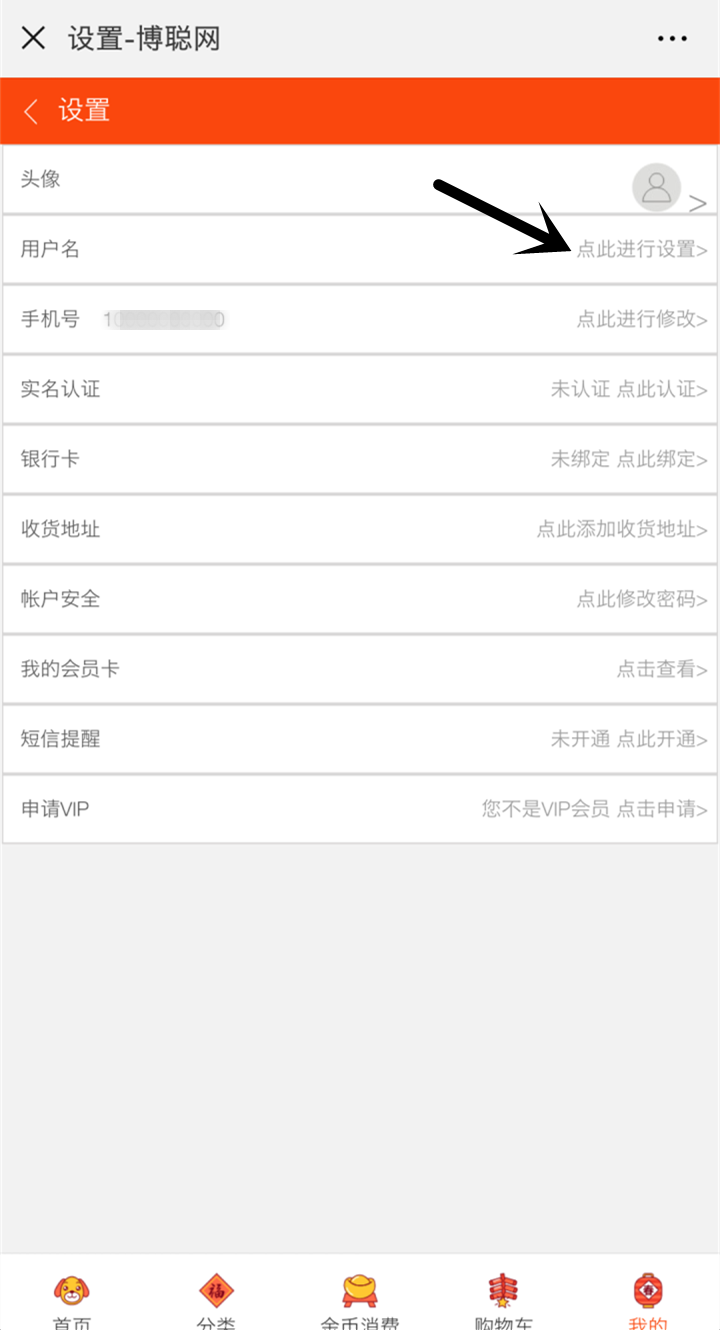Enable 短信提醒 notifications
The image size is (720, 1330).
[360, 739]
